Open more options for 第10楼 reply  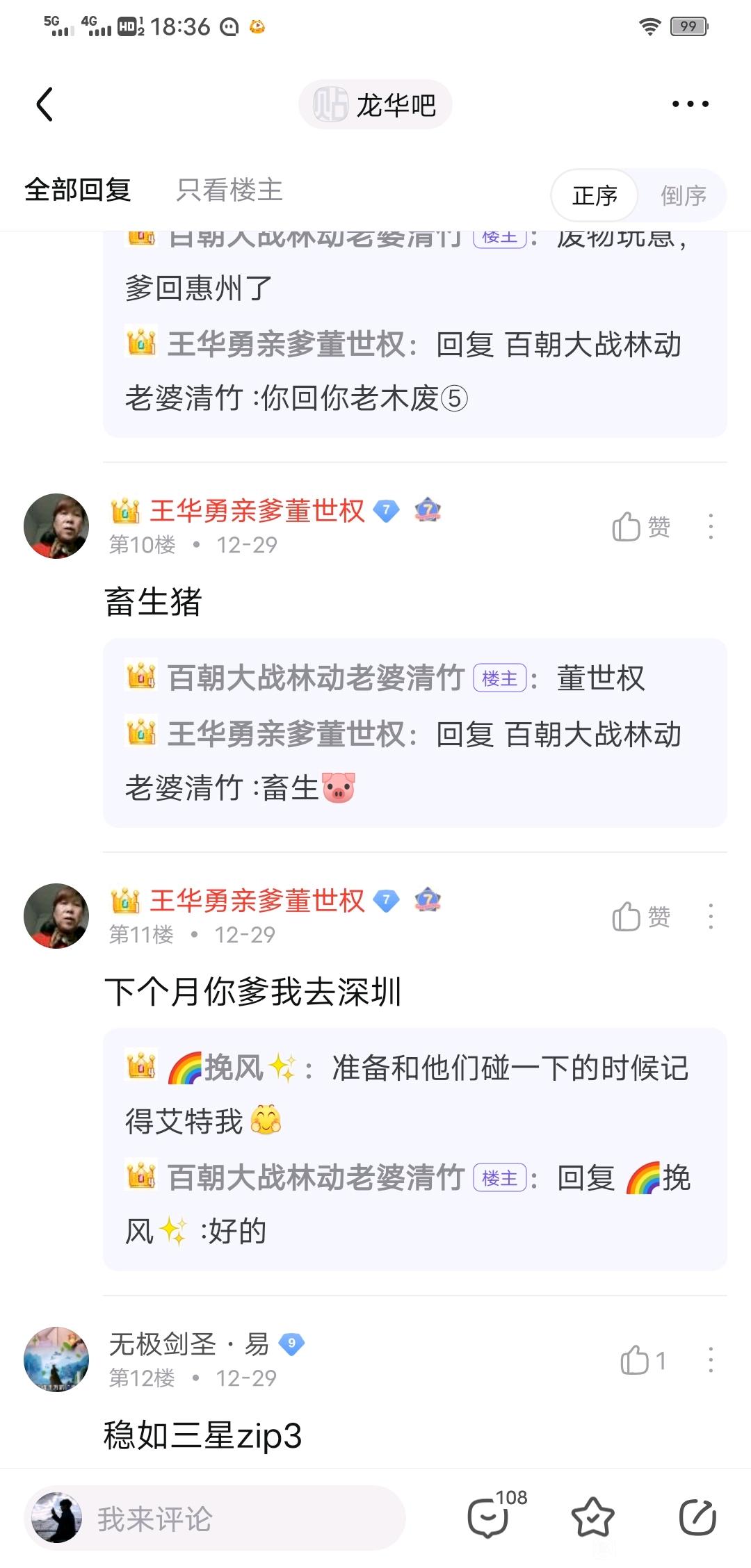tap(710, 527)
